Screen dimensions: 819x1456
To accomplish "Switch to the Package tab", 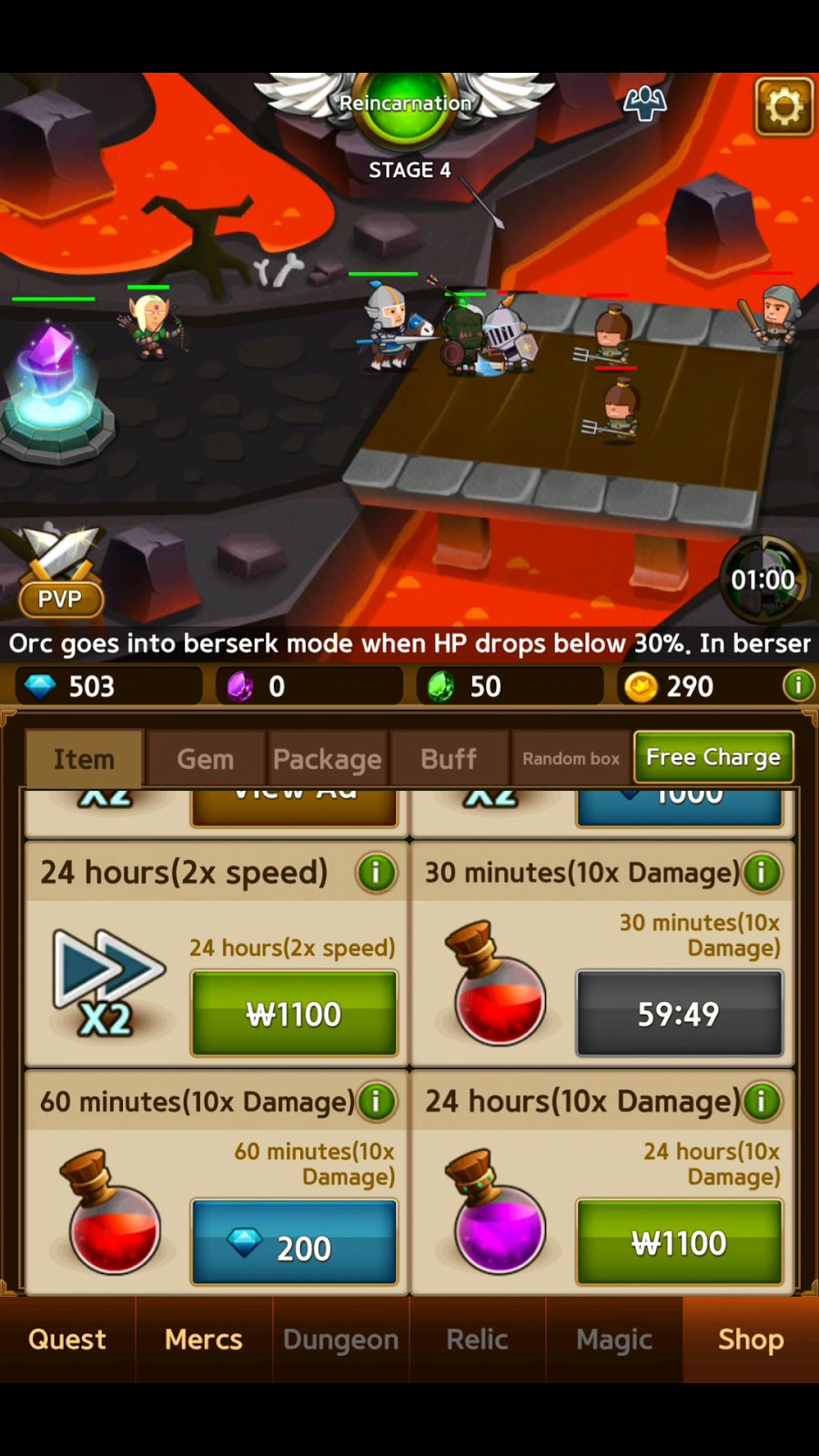I will [x=328, y=759].
